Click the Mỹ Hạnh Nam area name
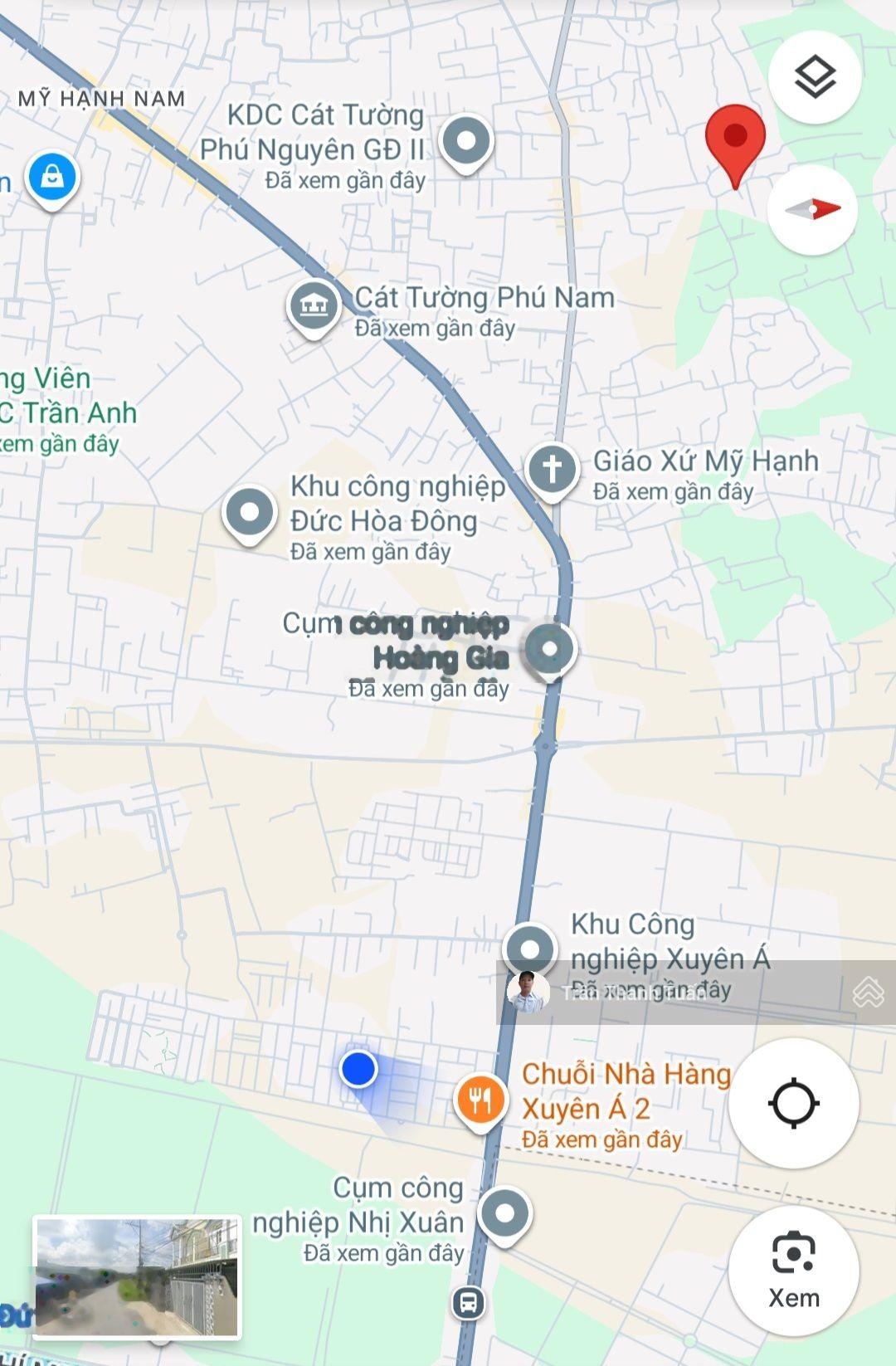Viewport: 896px width, 1366px height. [x=103, y=98]
